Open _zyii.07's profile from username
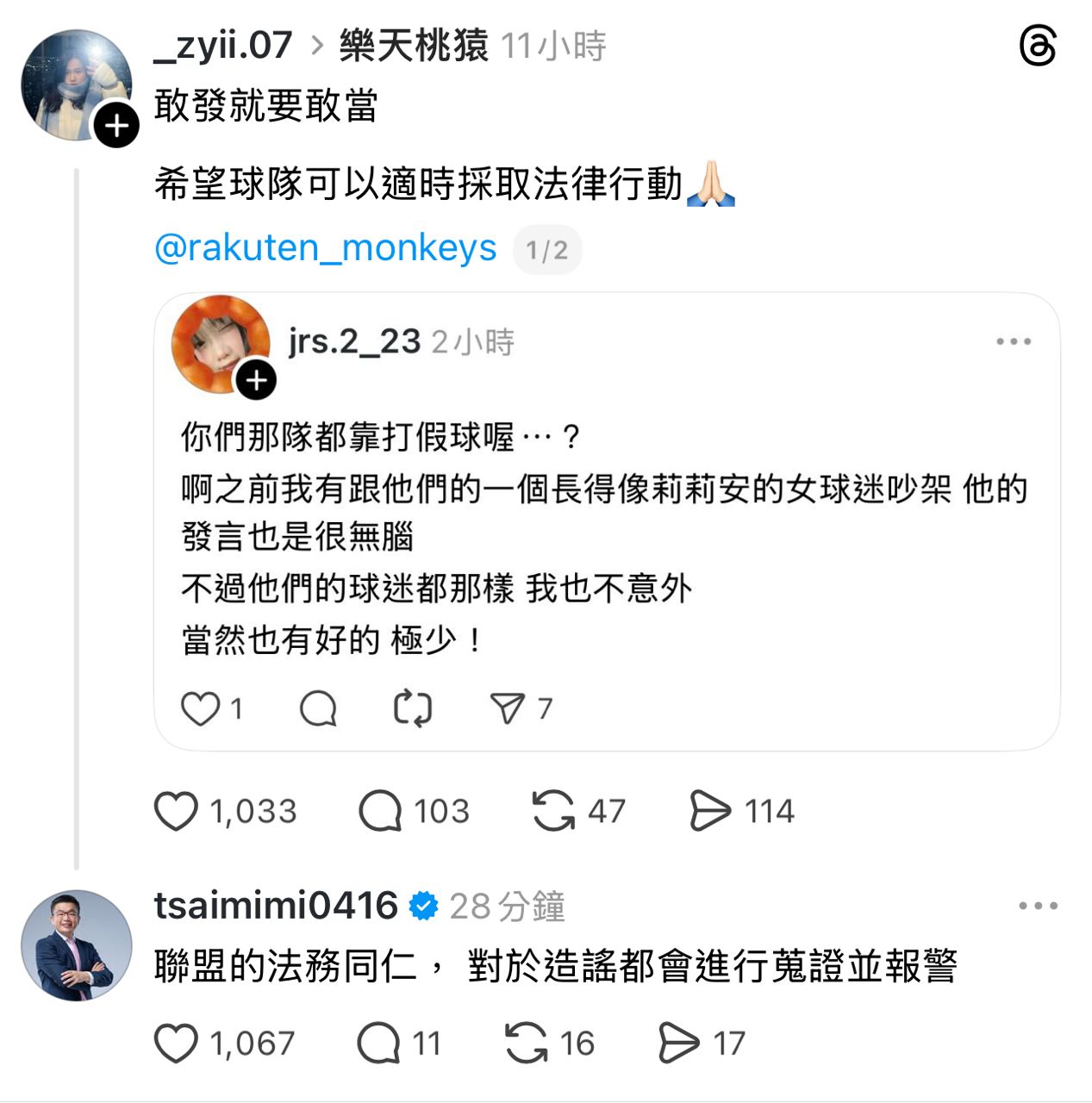The width and height of the screenshot is (1092, 1103). (223, 46)
